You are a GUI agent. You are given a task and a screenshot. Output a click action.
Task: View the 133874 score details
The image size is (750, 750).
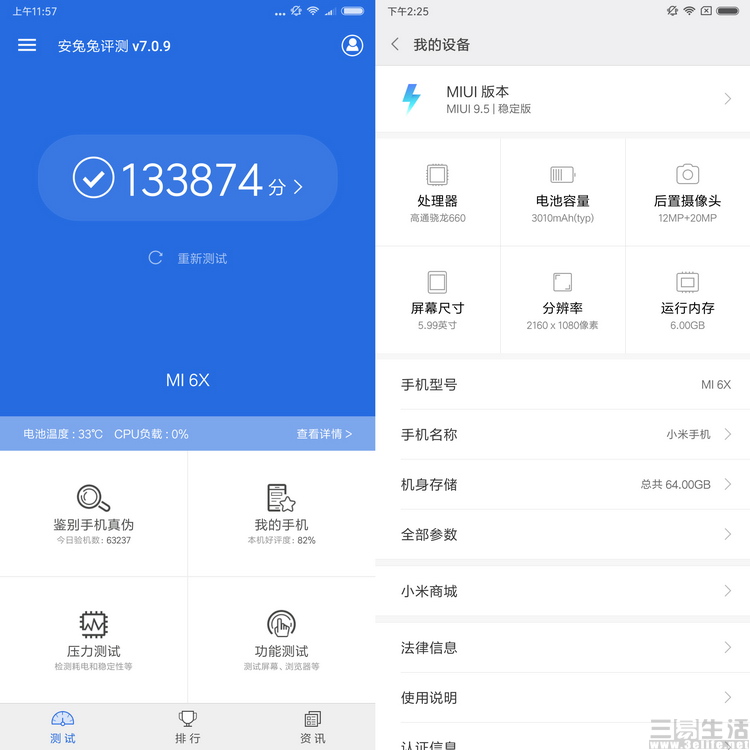(188, 179)
